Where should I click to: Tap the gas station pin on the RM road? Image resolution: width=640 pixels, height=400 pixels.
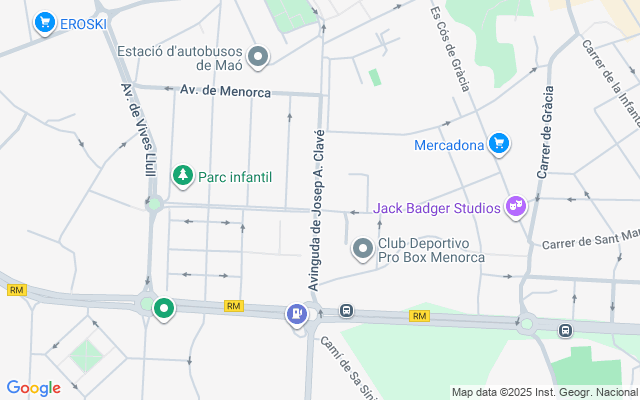[x=297, y=314]
